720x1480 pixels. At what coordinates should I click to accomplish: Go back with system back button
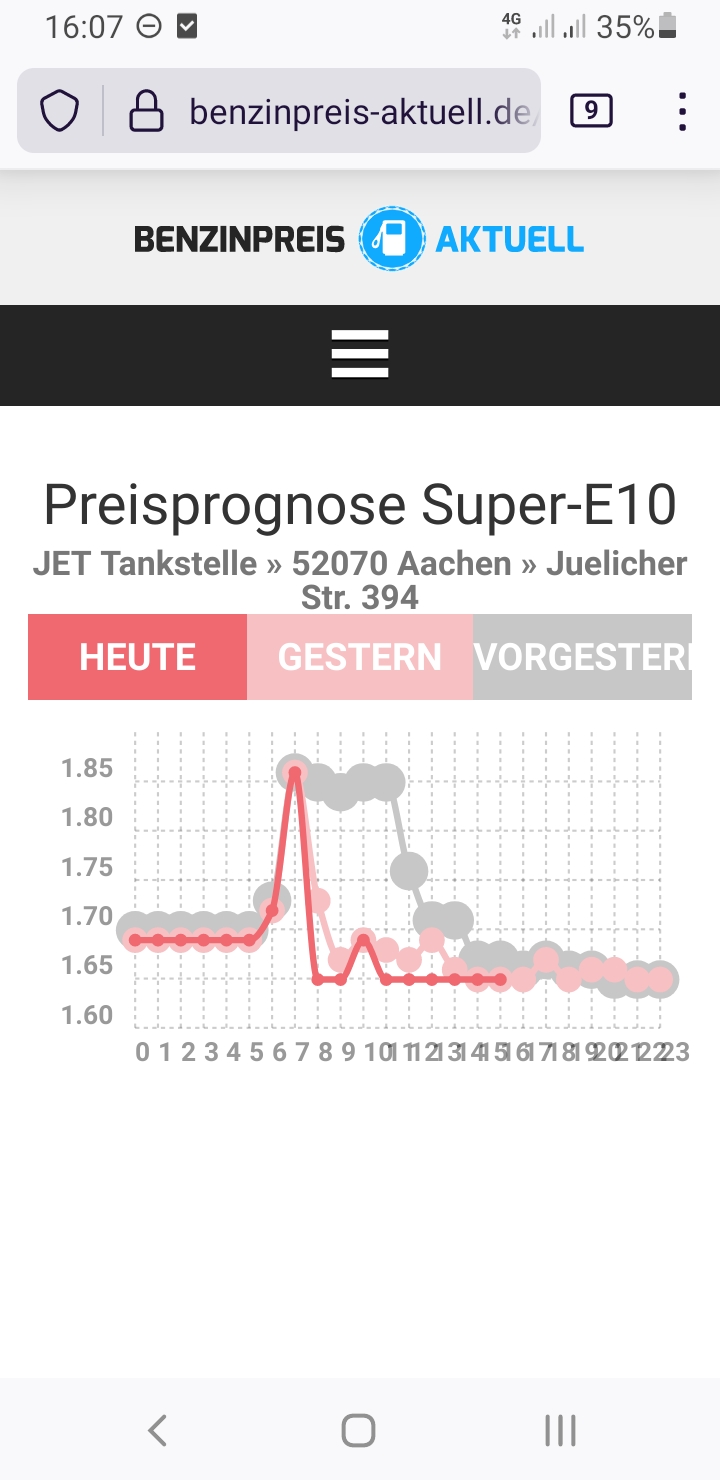point(157,1431)
